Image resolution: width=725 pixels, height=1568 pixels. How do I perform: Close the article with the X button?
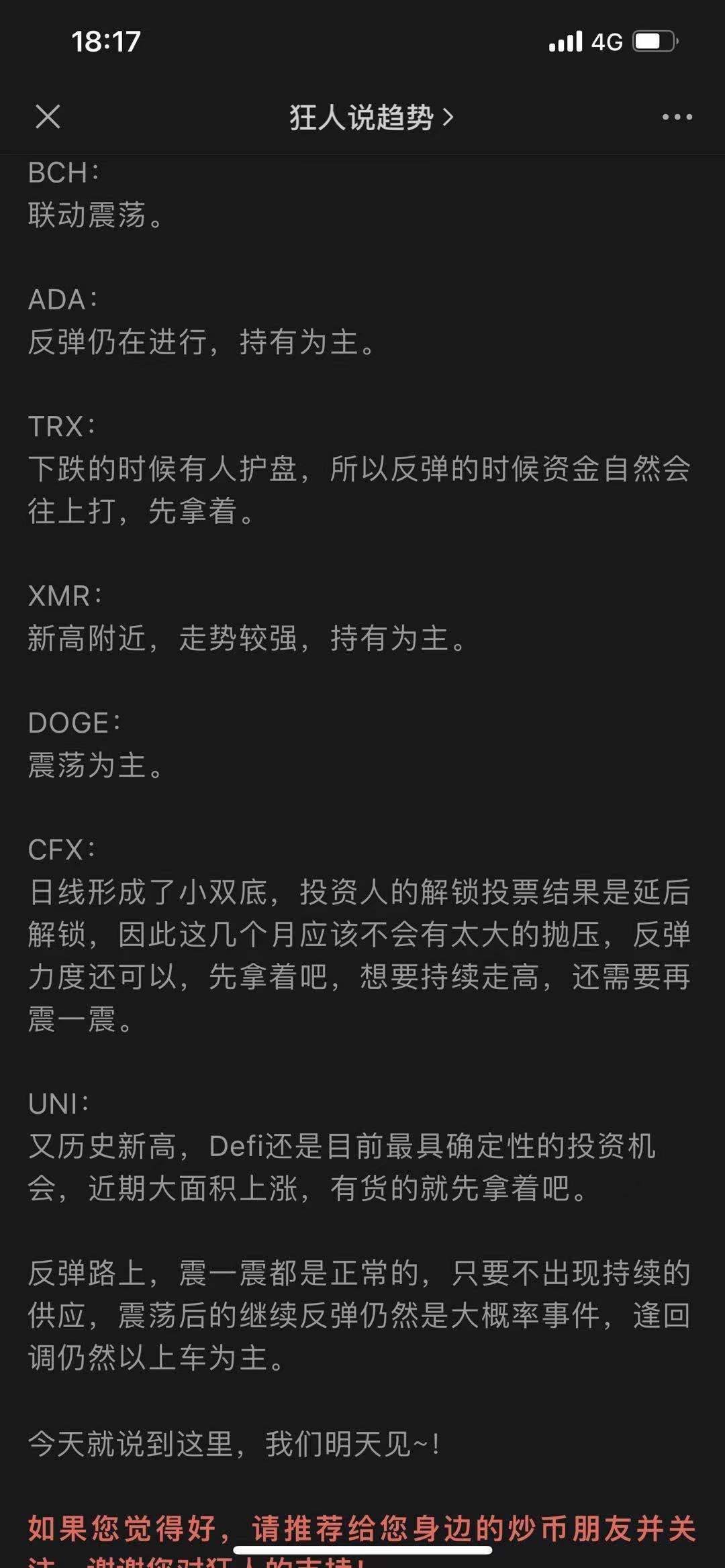coord(48,117)
